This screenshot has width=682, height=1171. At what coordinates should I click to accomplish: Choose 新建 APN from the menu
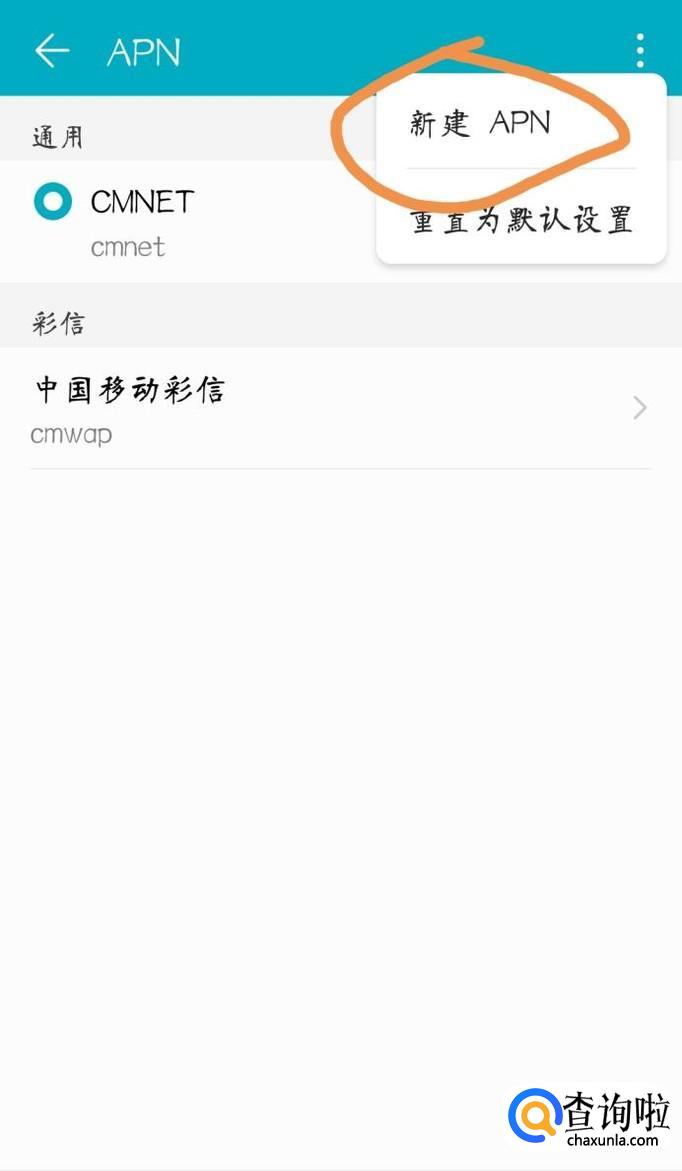(x=480, y=124)
